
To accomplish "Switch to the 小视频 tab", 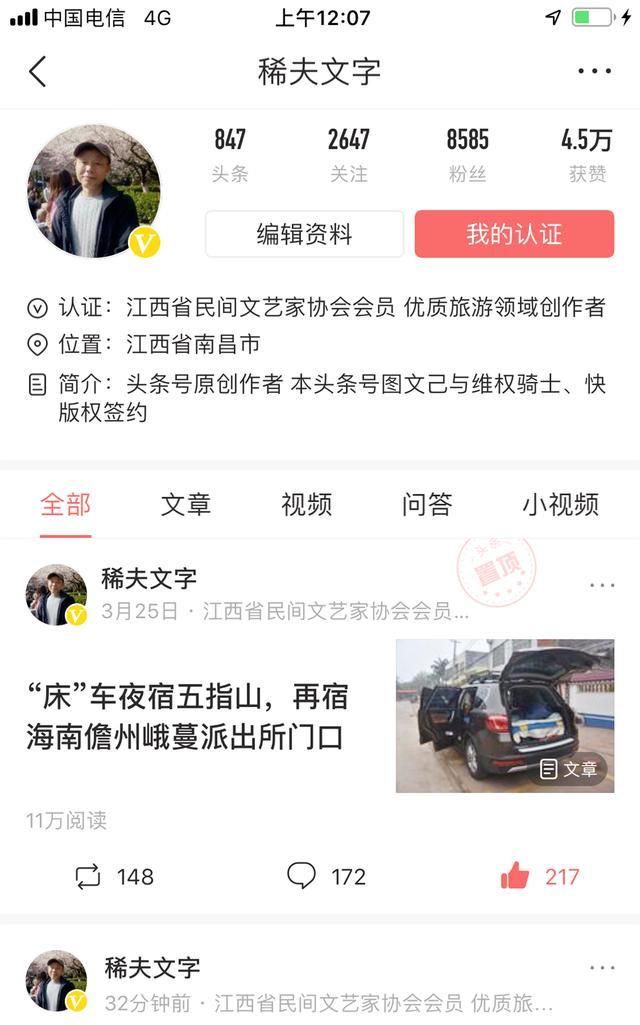I will tap(560, 504).
